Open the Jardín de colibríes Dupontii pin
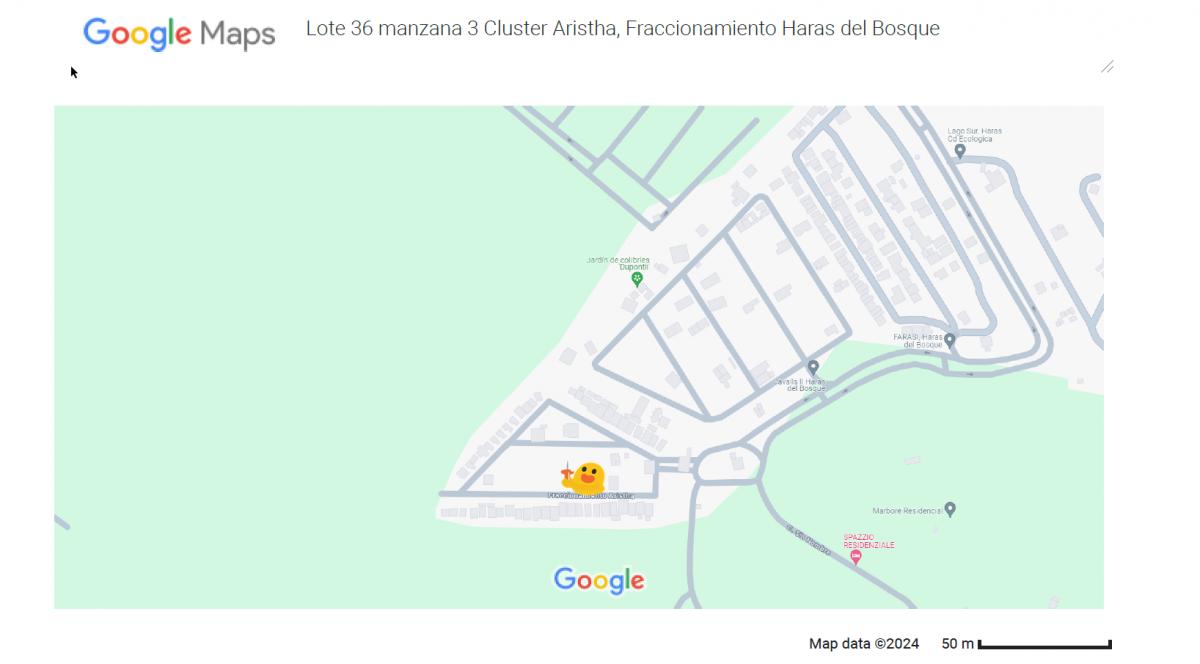This screenshot has width=1200, height=664. pos(636,280)
